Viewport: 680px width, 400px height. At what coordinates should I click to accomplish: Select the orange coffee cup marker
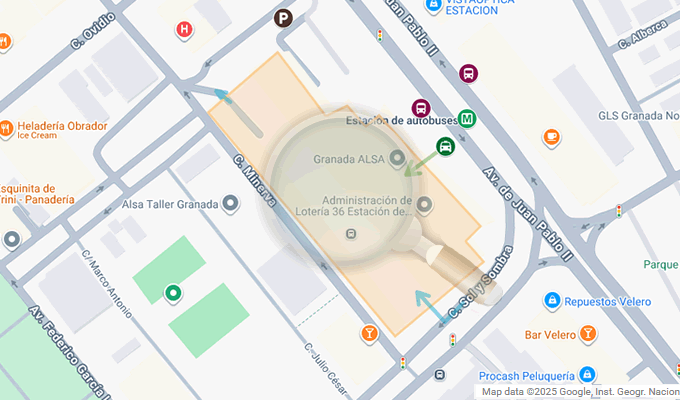[x=552, y=137]
